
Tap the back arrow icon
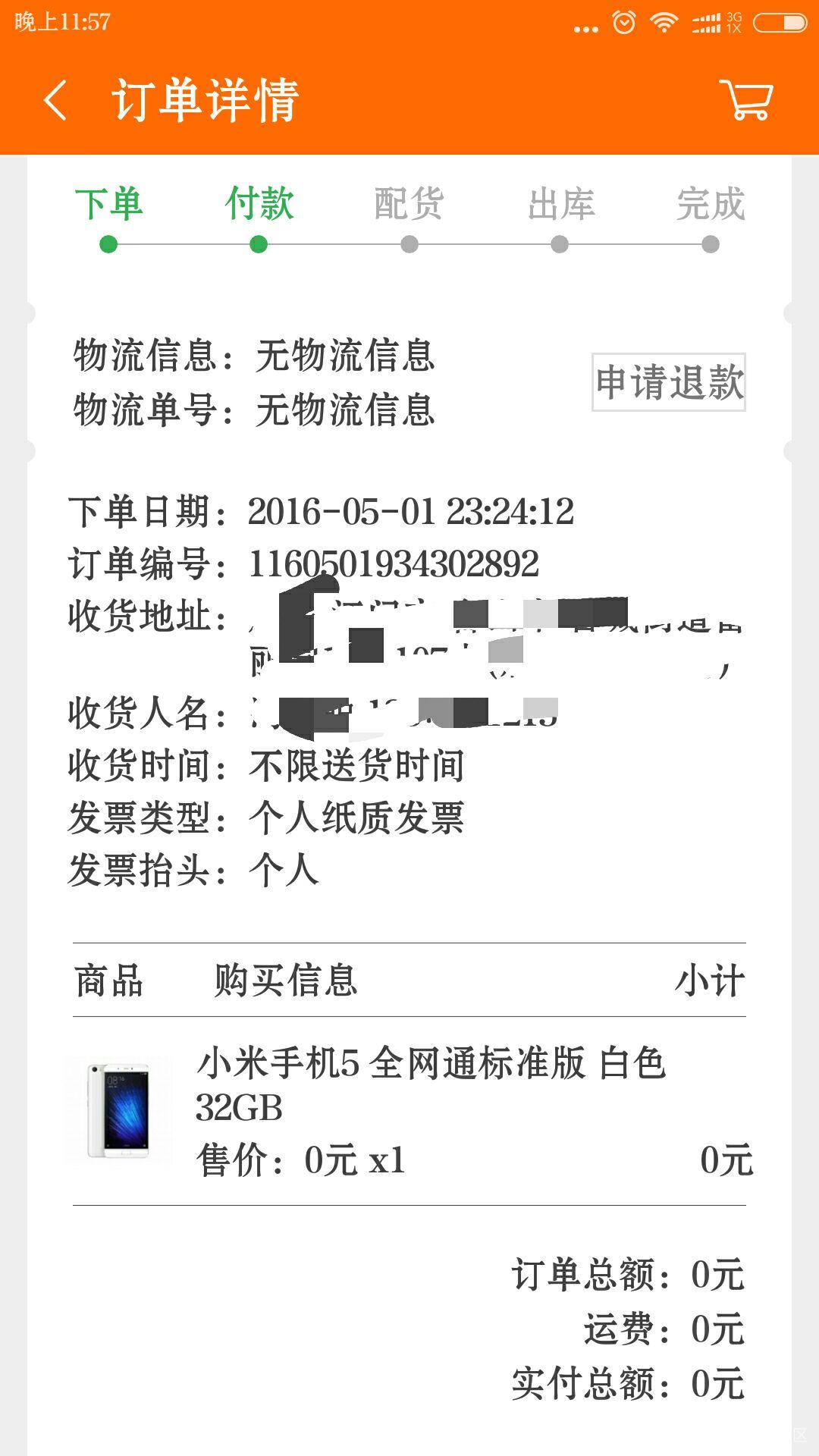(57, 99)
